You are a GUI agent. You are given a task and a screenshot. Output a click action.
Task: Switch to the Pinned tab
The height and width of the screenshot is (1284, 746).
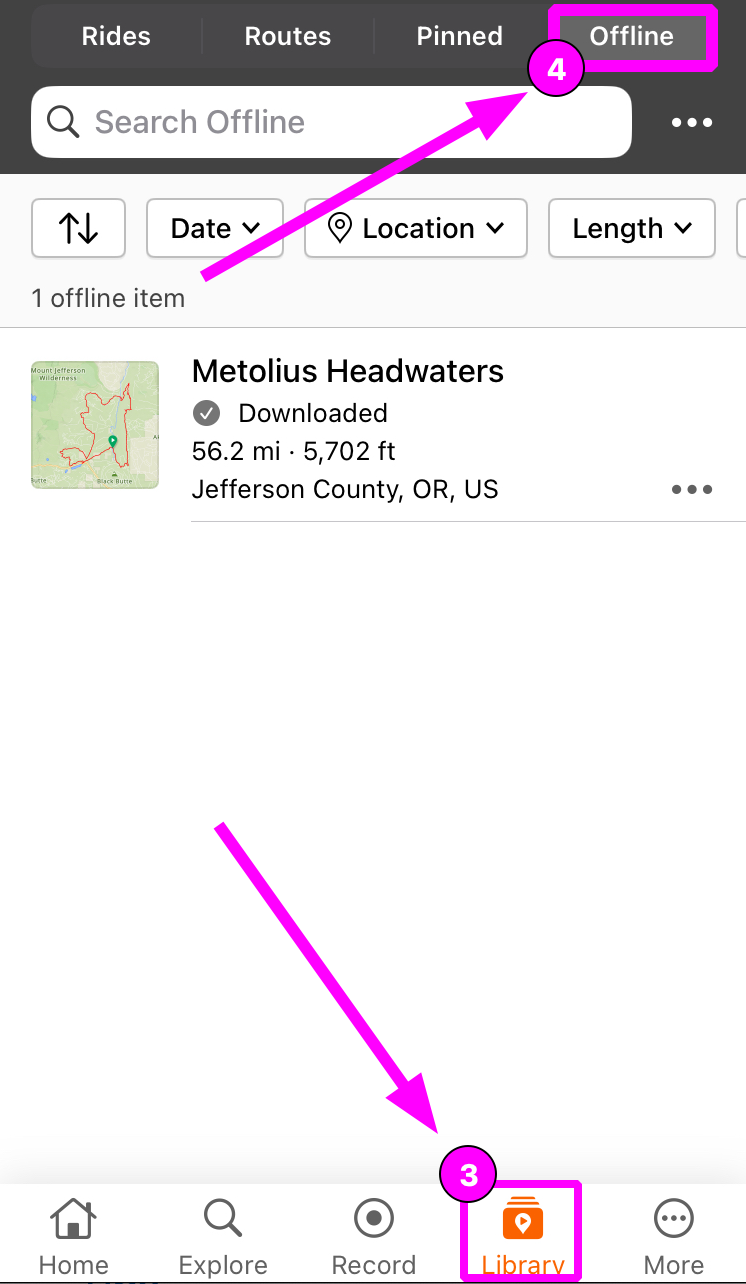point(459,37)
